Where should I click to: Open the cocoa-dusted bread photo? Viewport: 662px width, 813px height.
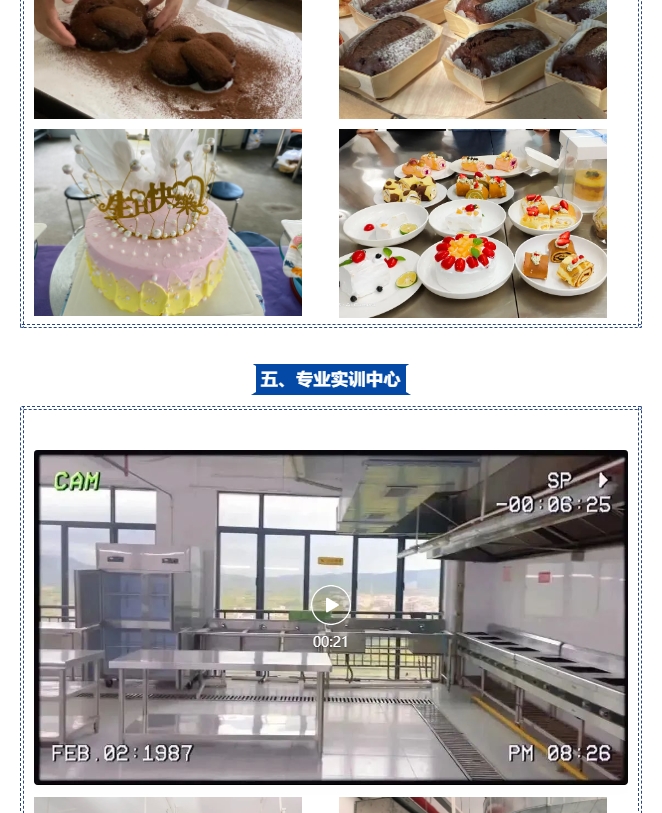coord(168,58)
